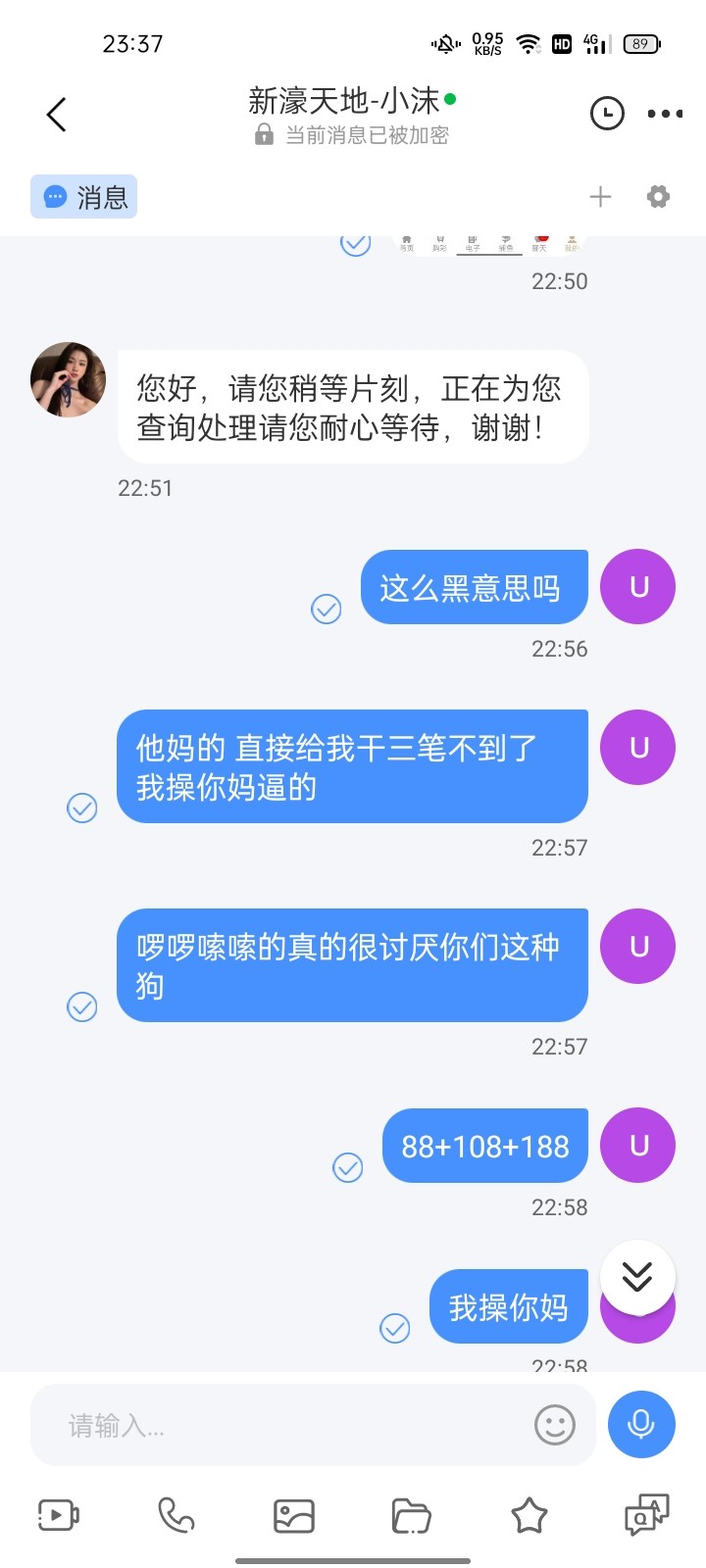
Task: Jump to latest messages
Action: click(637, 1277)
